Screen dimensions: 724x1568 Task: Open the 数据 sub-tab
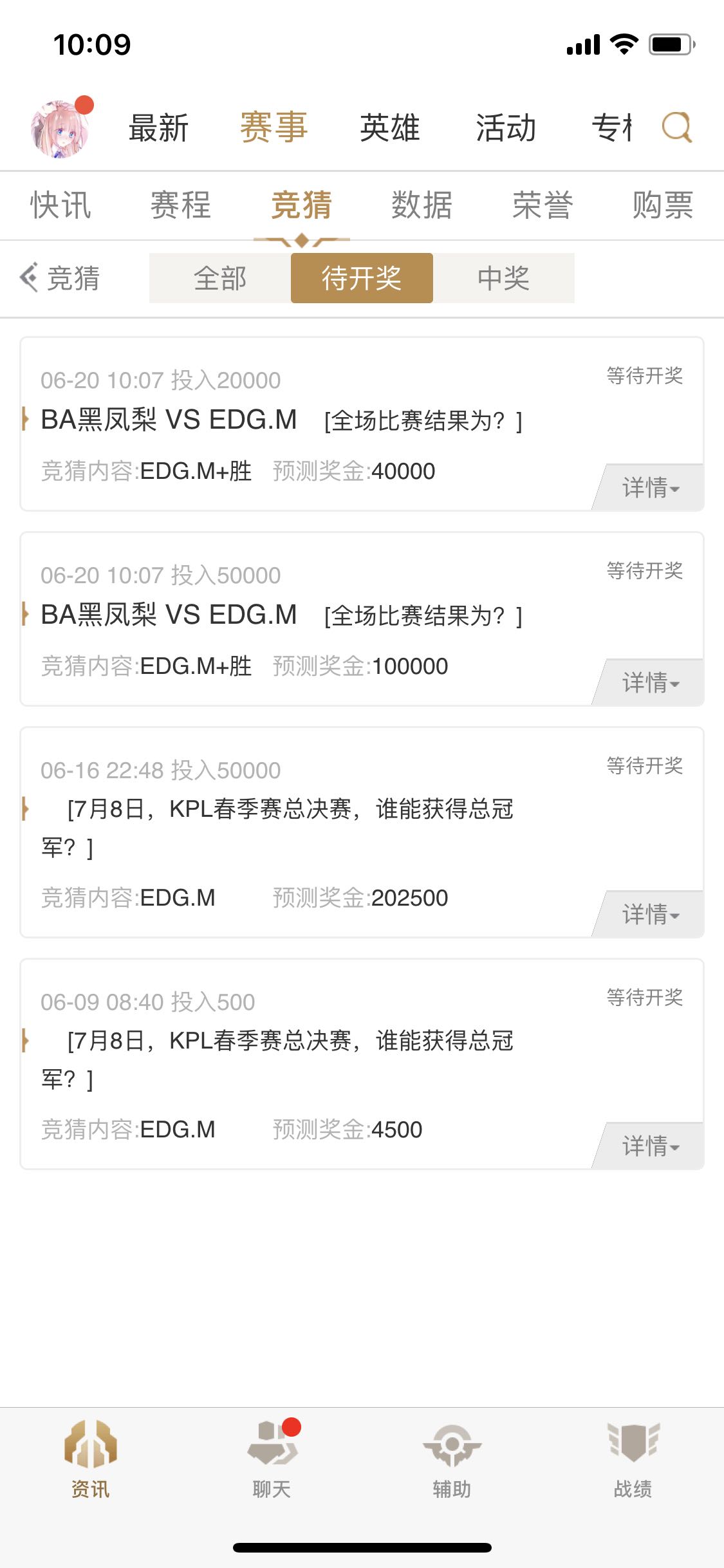pyautogui.click(x=422, y=205)
